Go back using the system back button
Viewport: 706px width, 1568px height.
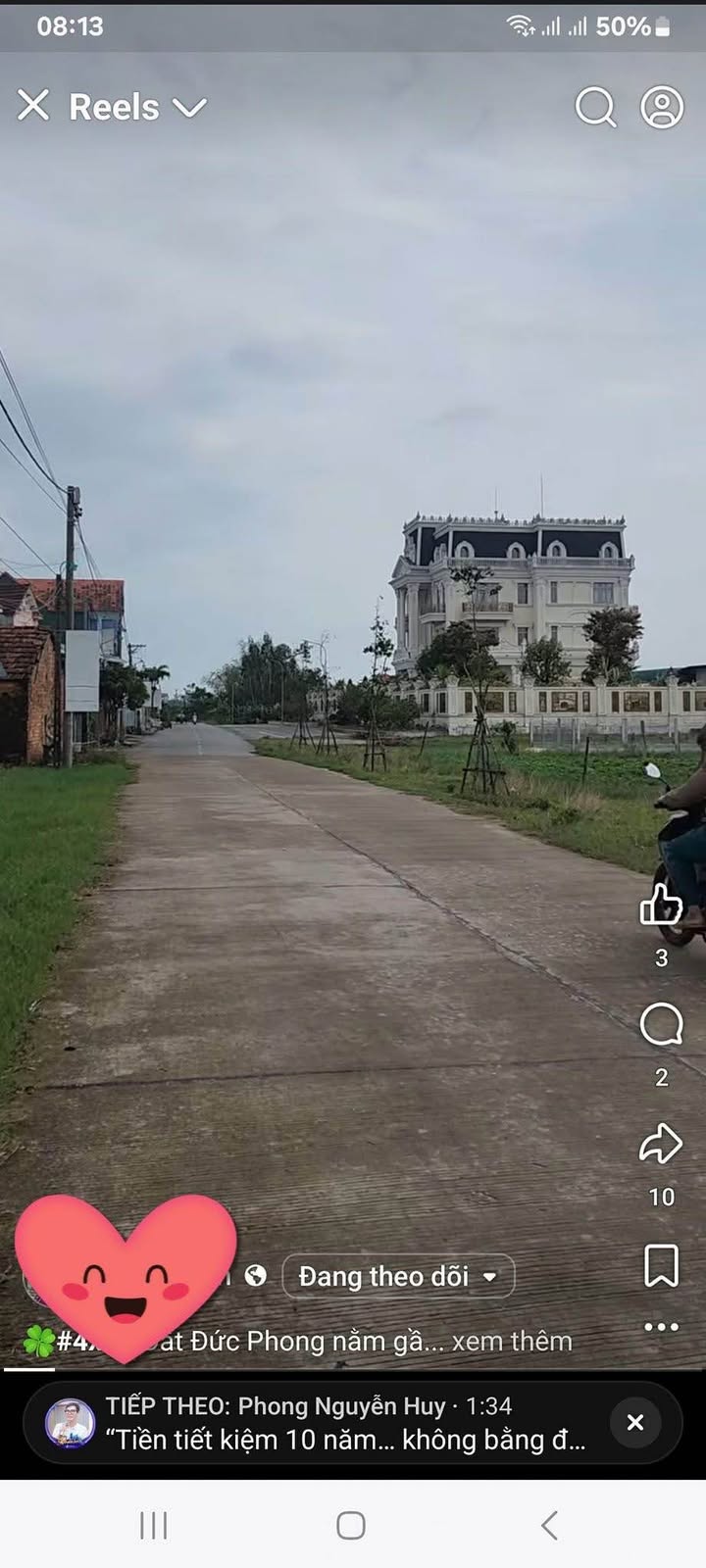click(x=550, y=1525)
